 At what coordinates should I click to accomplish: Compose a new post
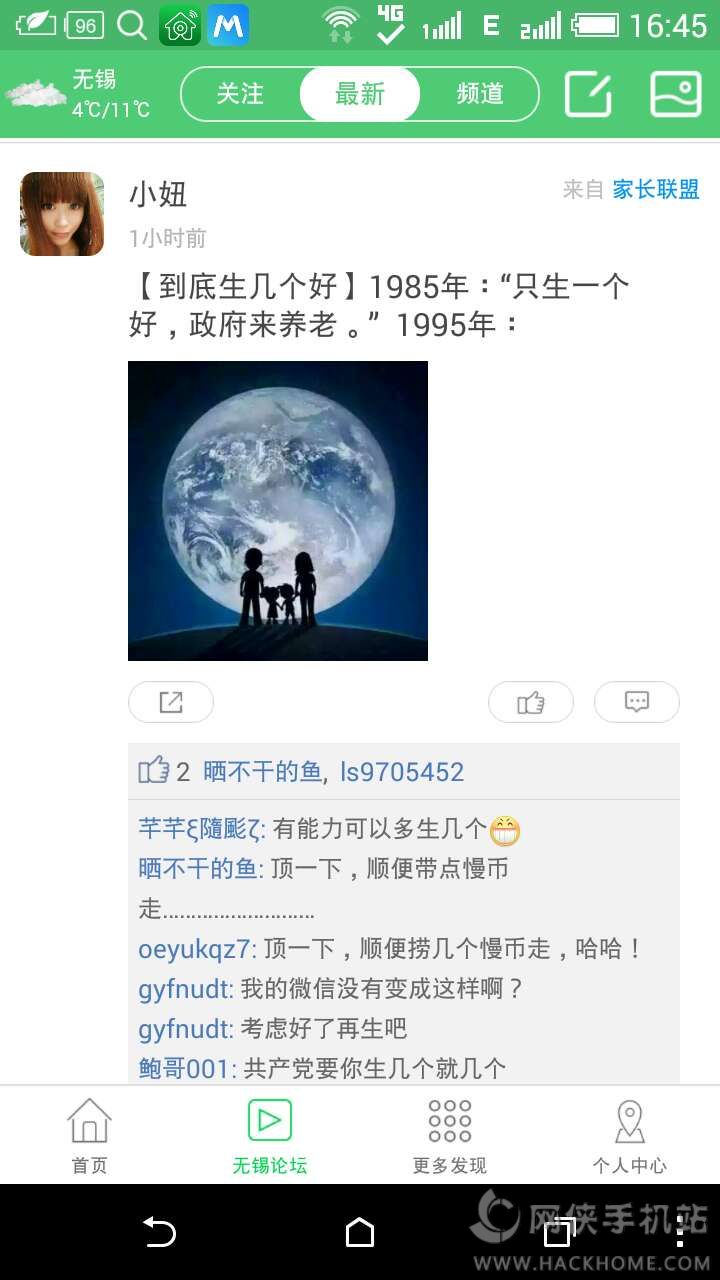click(588, 95)
